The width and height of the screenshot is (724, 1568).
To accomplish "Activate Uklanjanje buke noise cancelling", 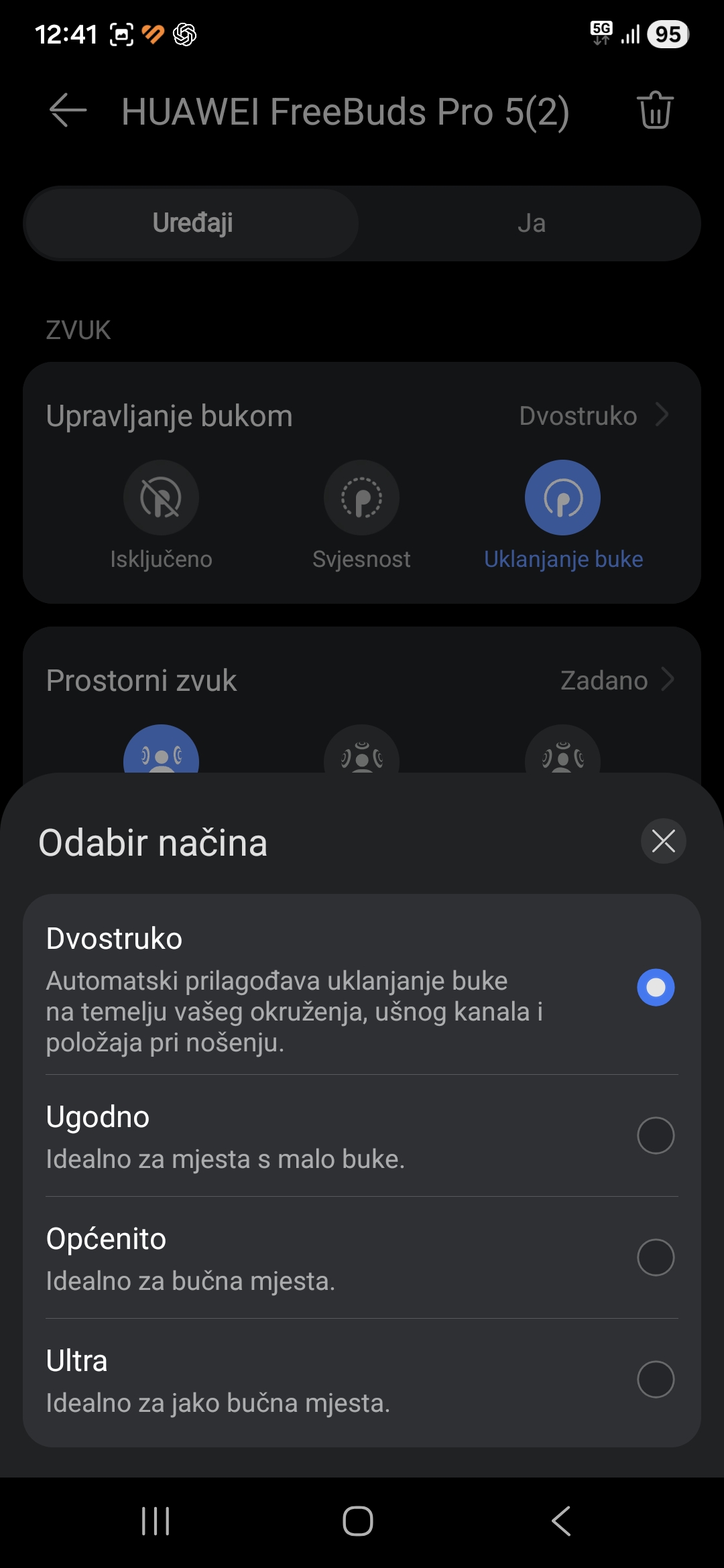I will [x=562, y=498].
